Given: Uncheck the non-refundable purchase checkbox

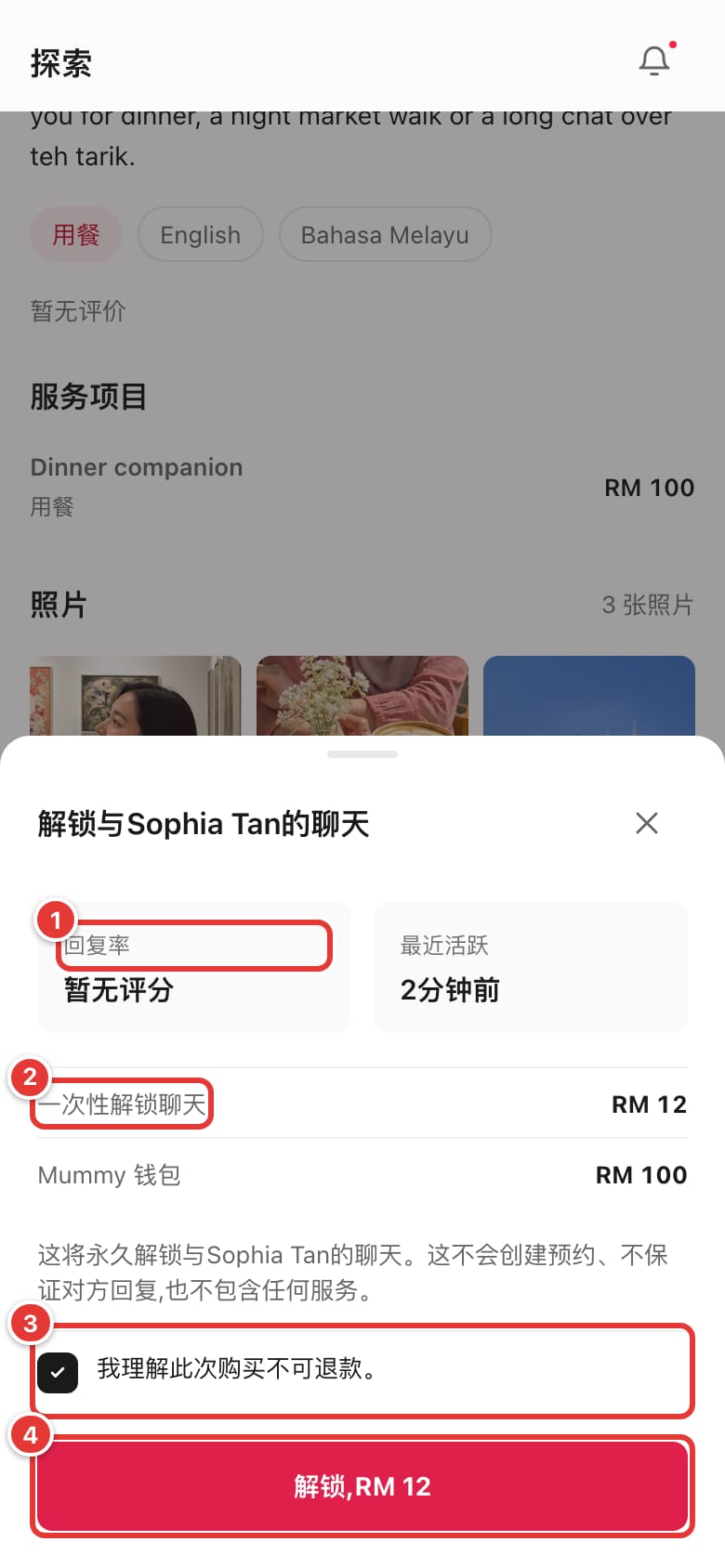Looking at the screenshot, I should [58, 1371].
